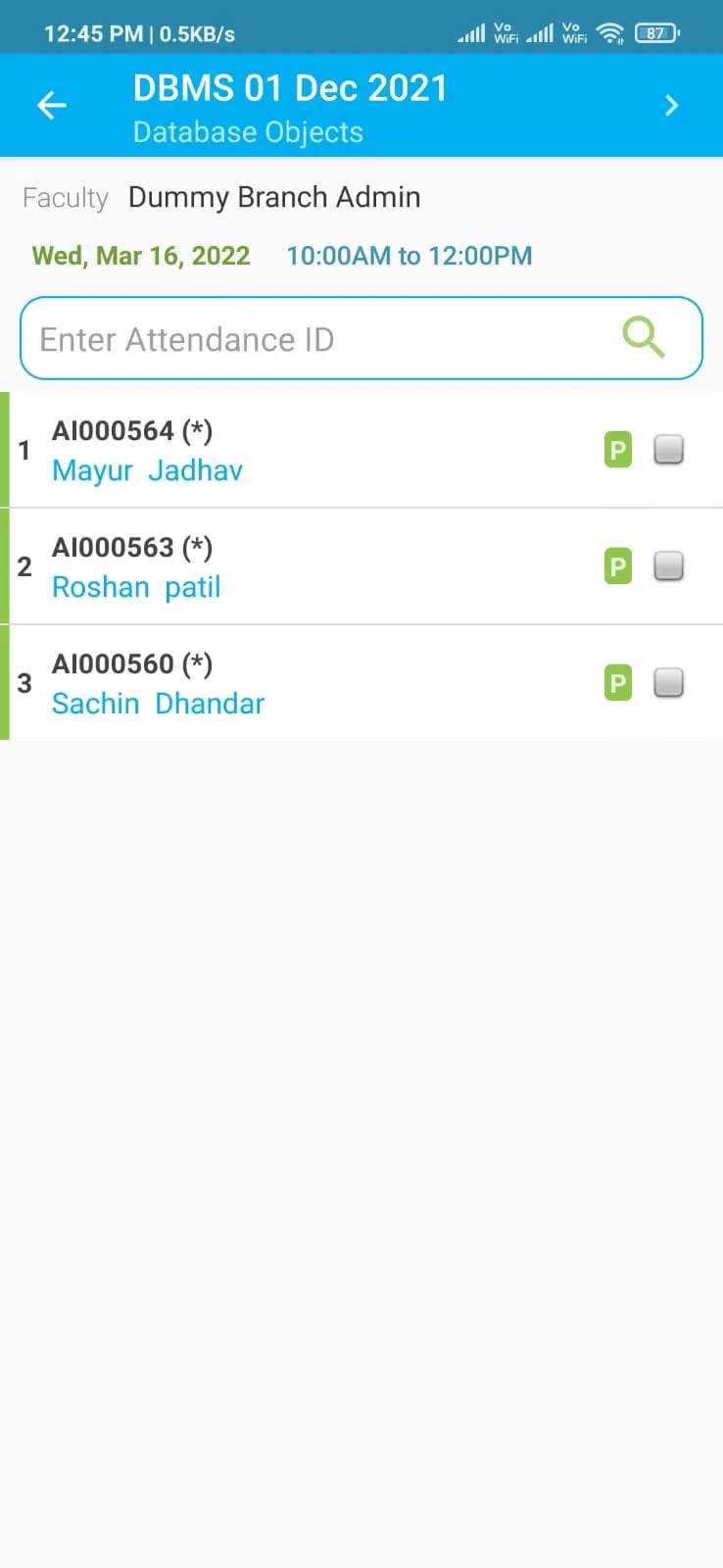Check the box for Sachin Dhandar
Viewport: 723px width, 1568px height.
(668, 683)
